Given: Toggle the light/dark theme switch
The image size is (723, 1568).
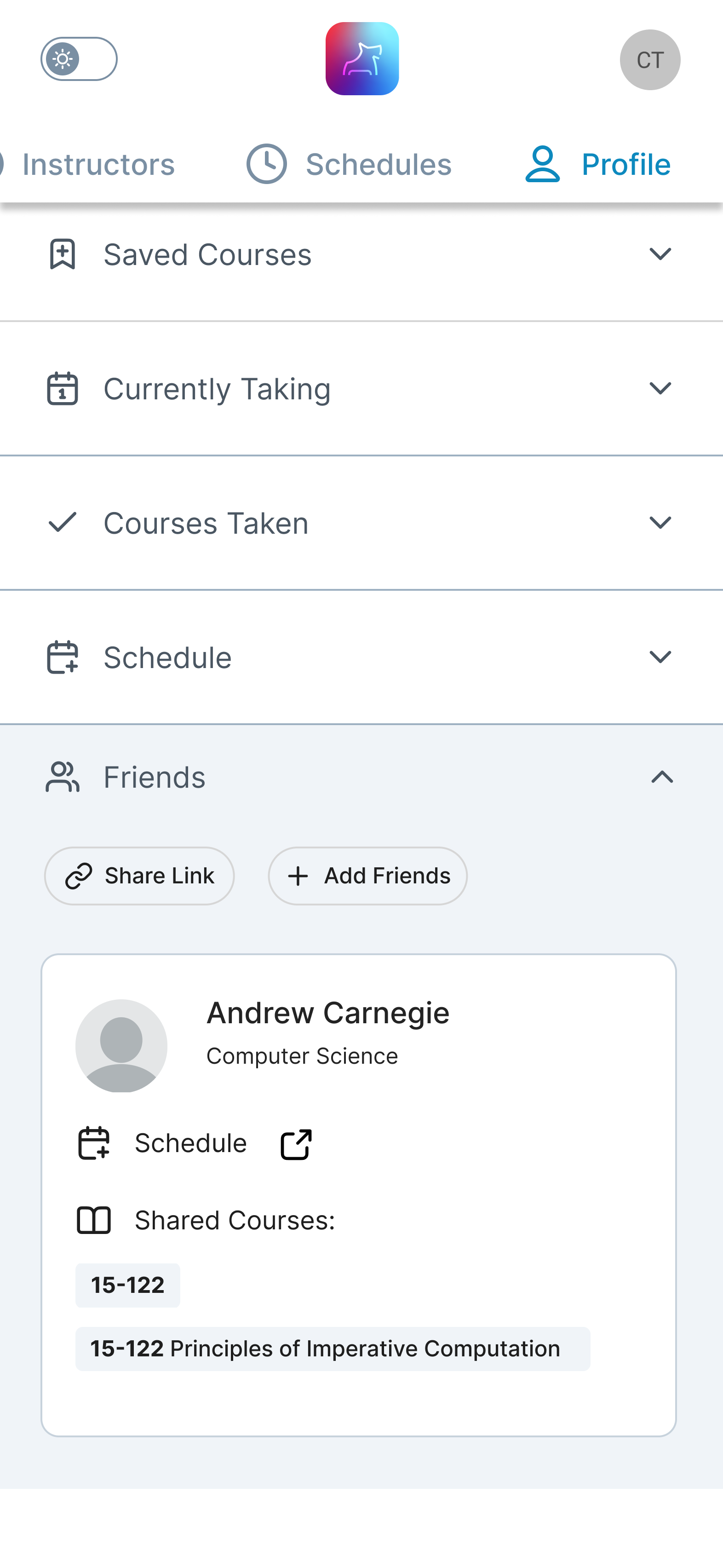Looking at the screenshot, I should 79,59.
